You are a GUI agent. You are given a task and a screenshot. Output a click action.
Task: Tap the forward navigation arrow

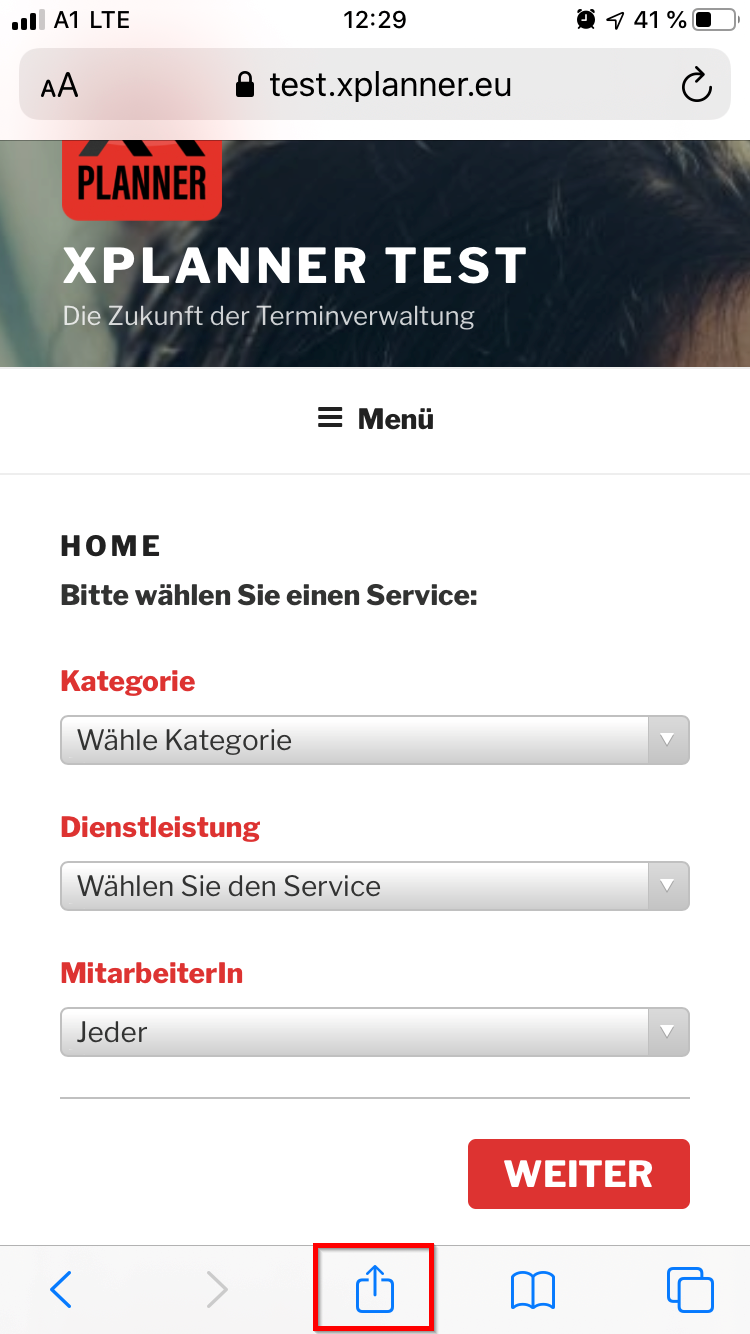[x=217, y=1289]
